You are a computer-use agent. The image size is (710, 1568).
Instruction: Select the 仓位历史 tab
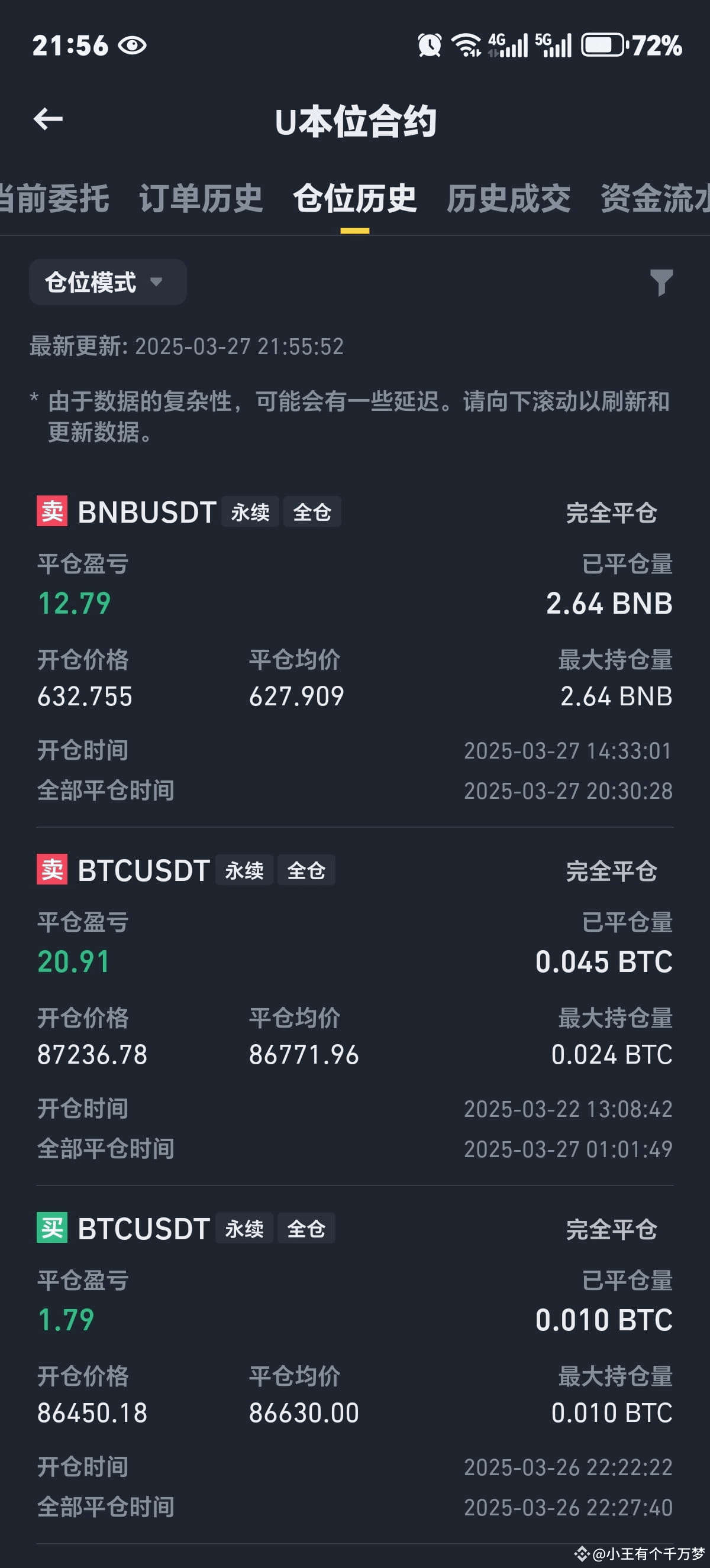click(354, 199)
